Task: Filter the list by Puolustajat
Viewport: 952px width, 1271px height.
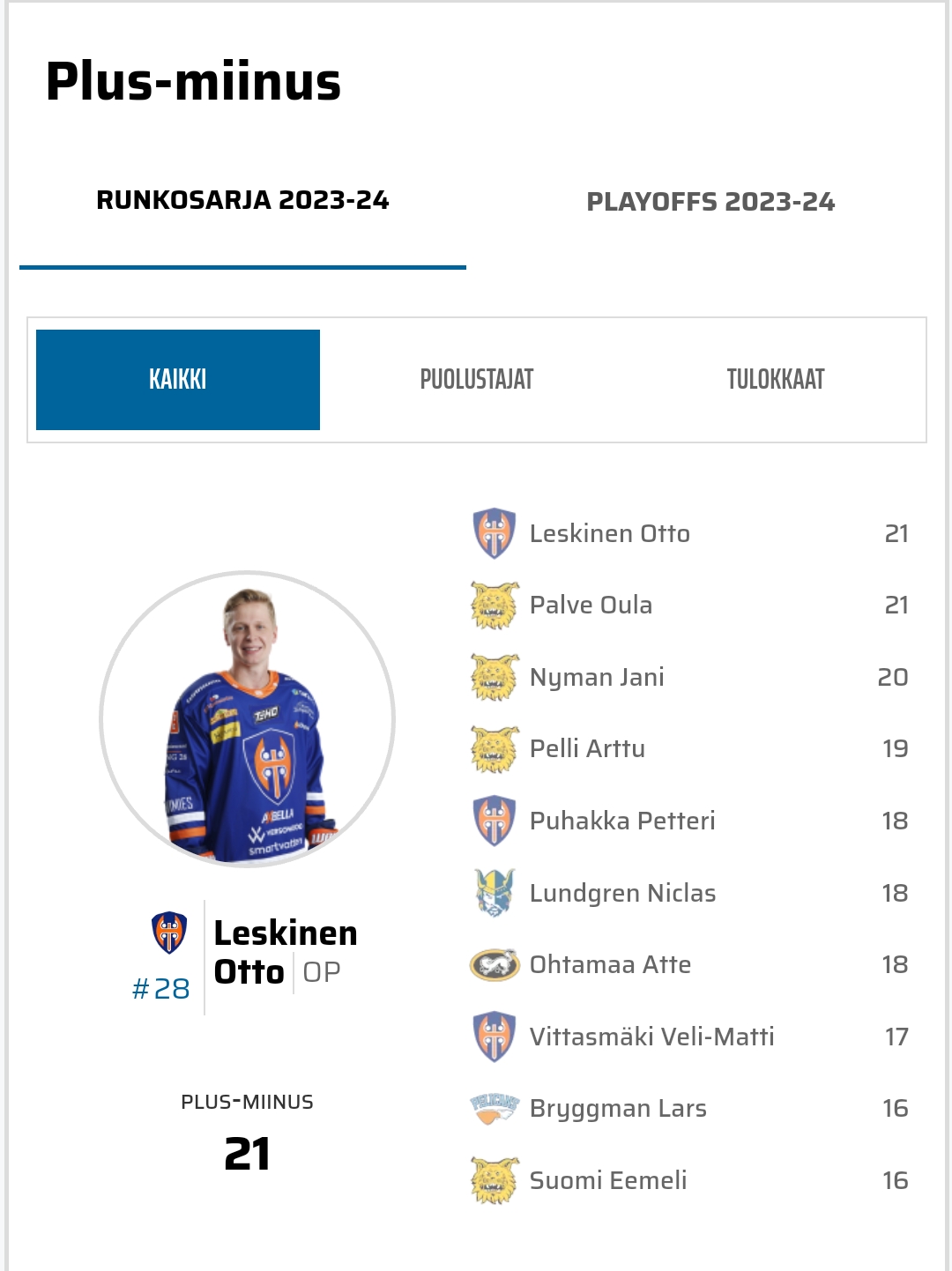Action: 477,380
